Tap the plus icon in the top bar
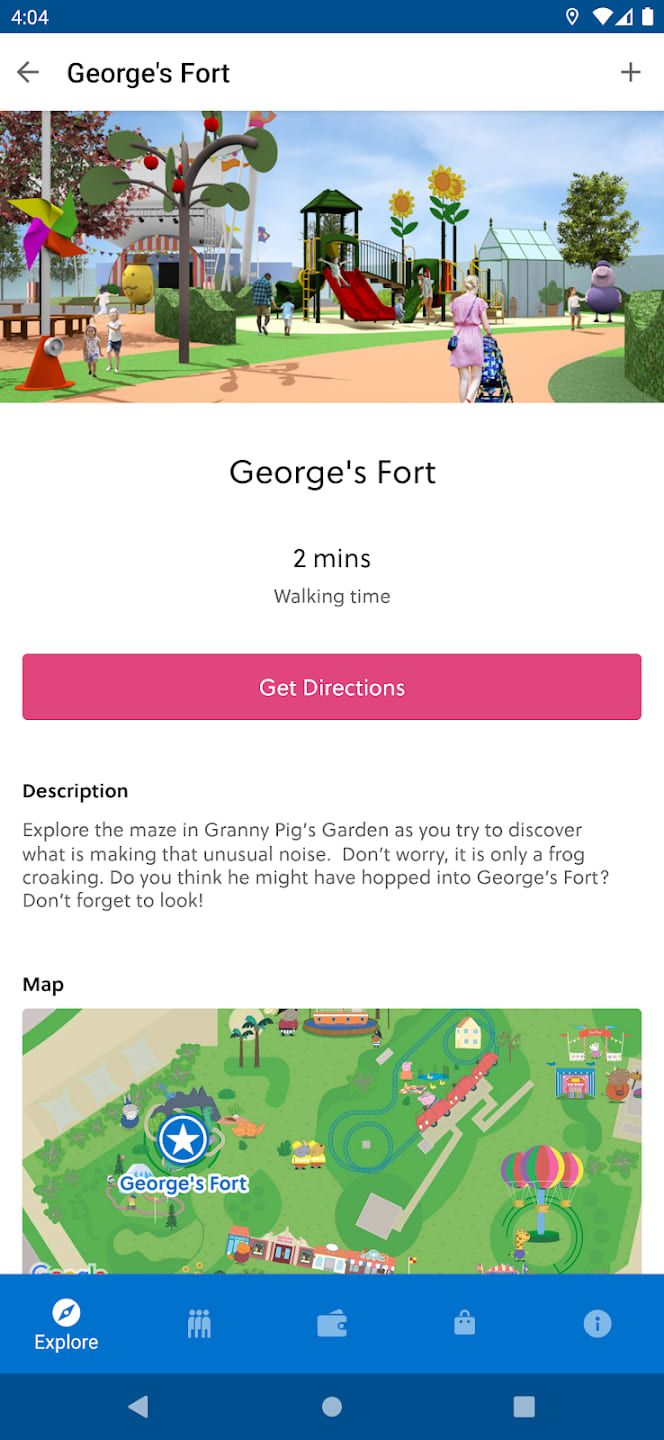The image size is (664, 1440). (630, 72)
